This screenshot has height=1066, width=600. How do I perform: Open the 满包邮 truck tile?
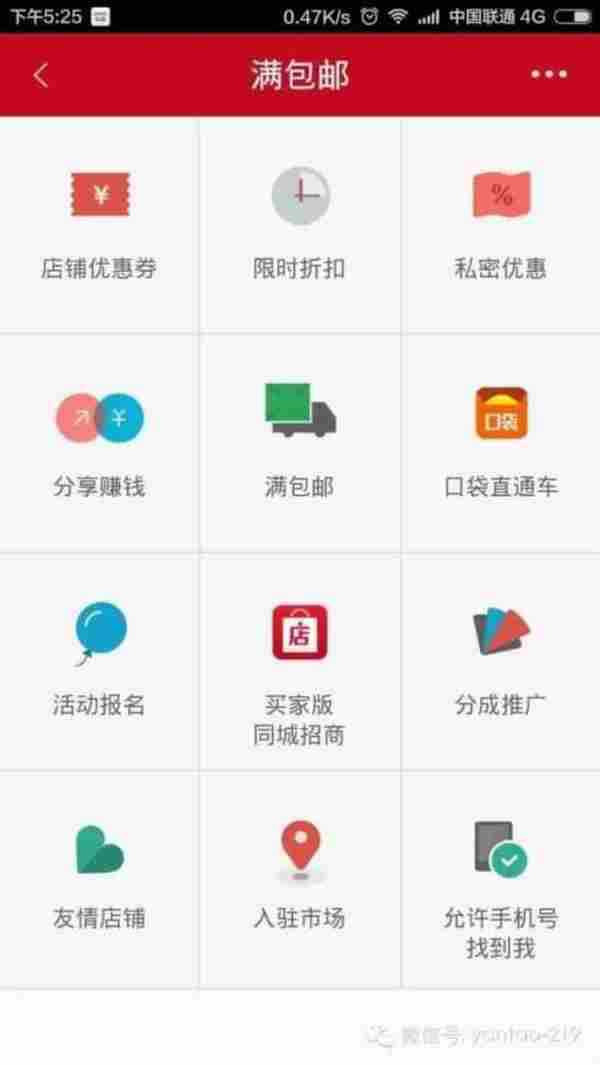300,443
